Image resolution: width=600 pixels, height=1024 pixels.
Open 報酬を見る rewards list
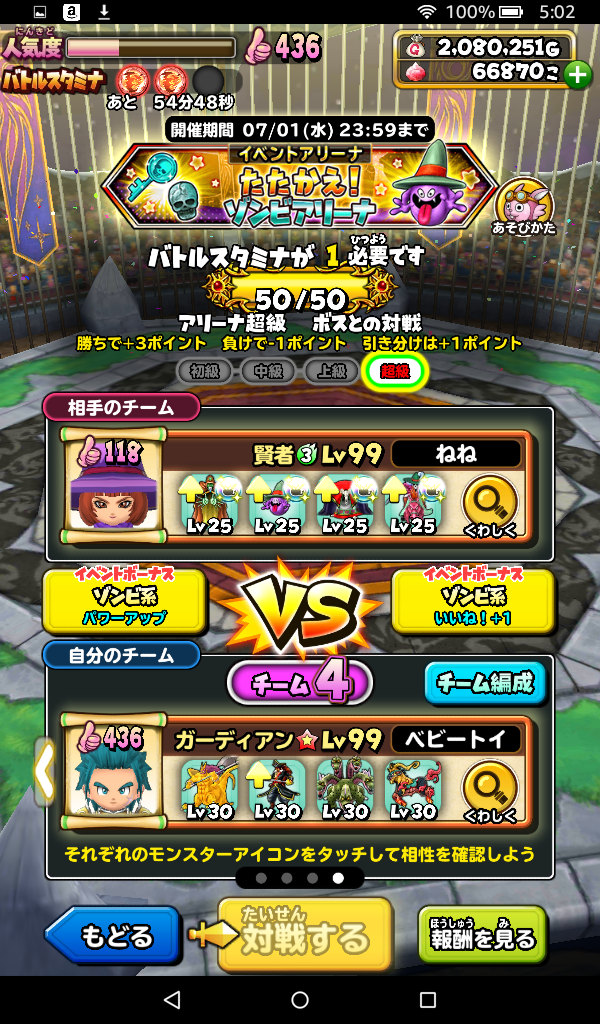482,937
